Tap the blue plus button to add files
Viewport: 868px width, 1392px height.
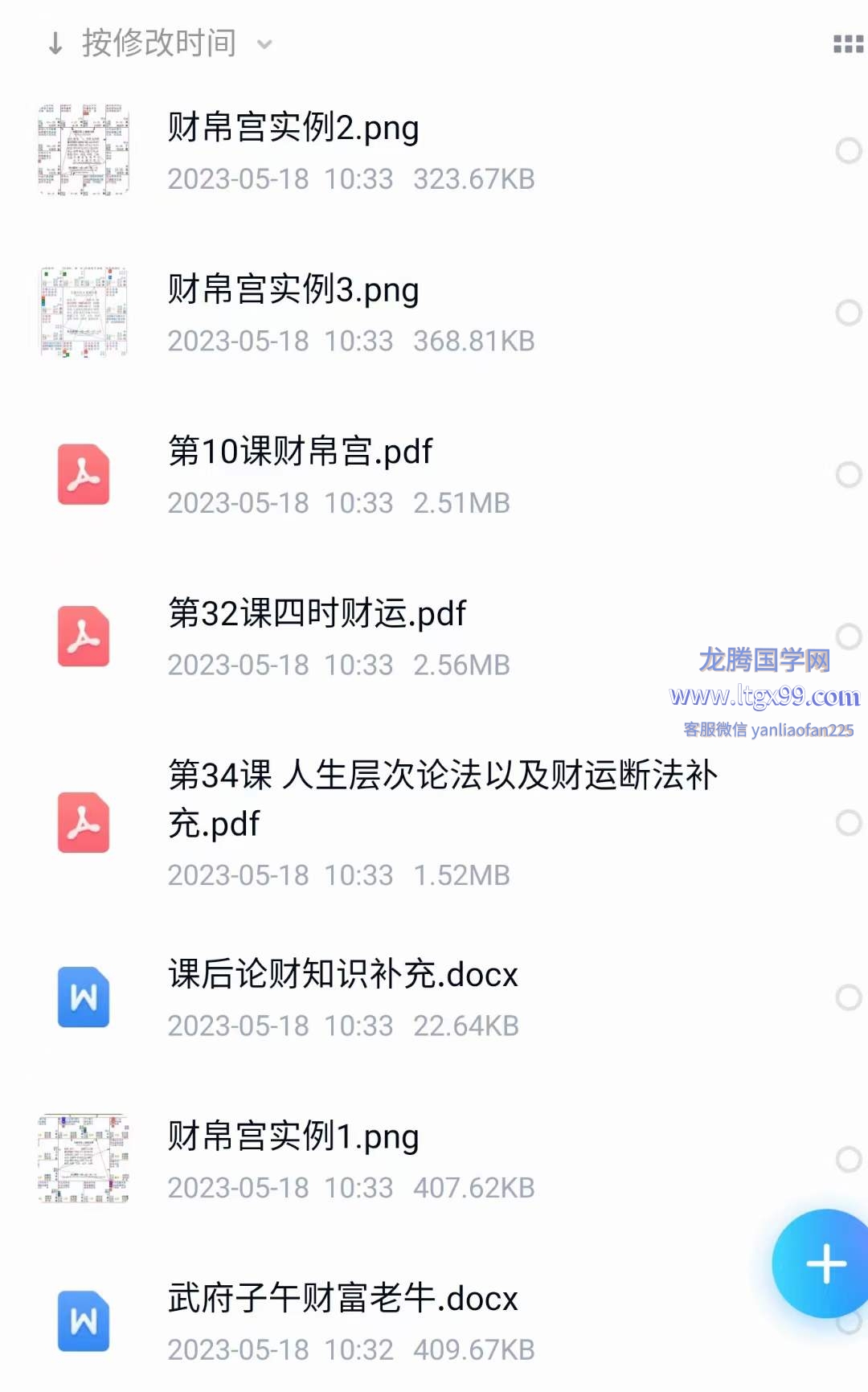coord(825,1264)
